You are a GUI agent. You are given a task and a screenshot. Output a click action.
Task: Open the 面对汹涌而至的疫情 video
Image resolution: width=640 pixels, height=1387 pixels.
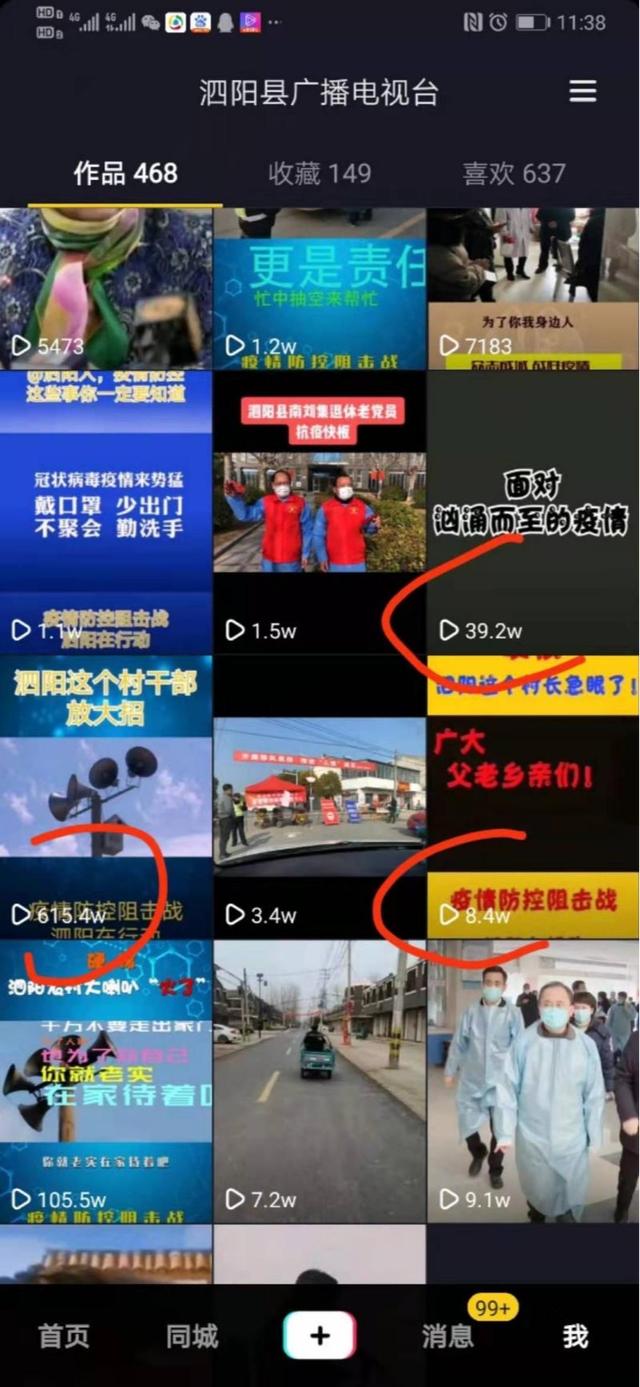(x=533, y=512)
